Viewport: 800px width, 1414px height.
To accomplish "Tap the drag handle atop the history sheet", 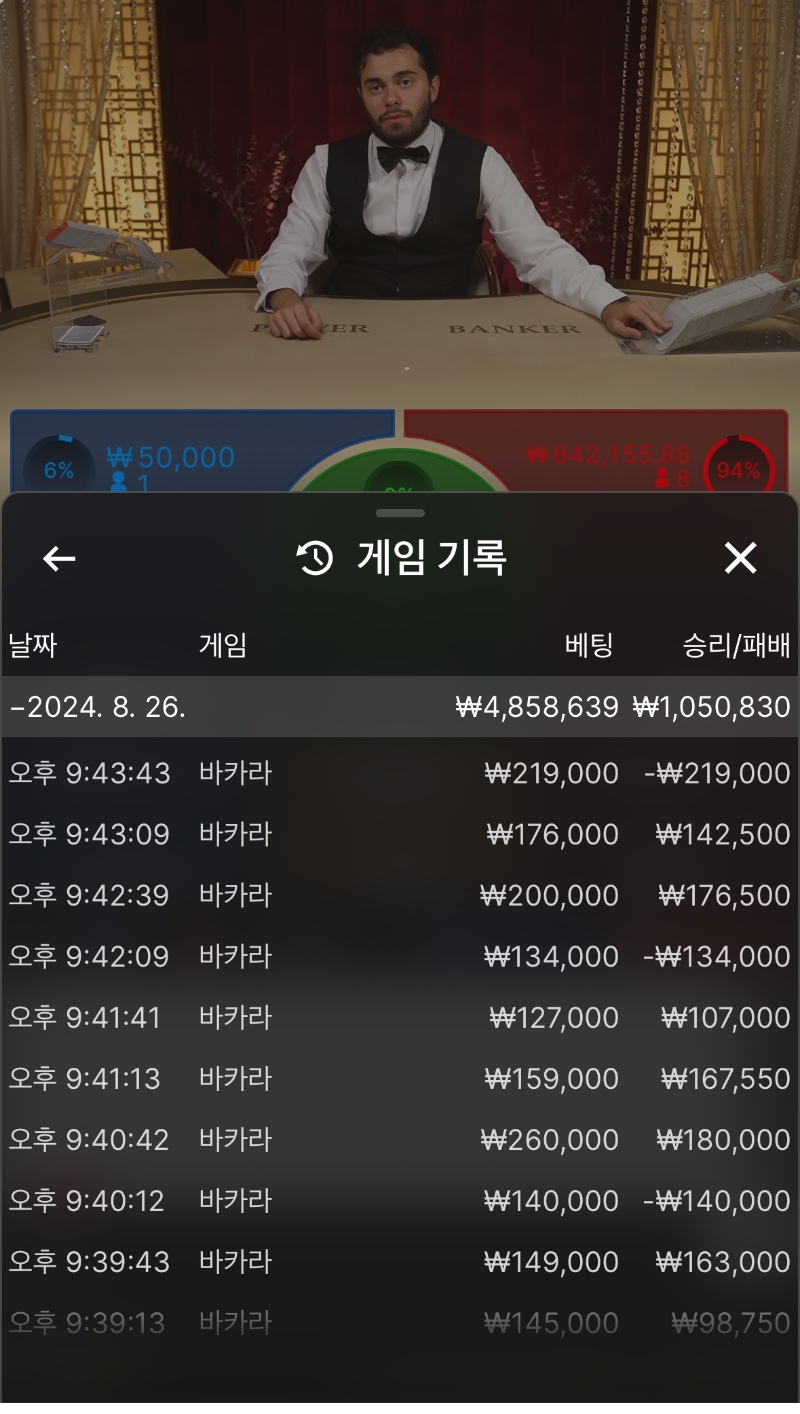I will click(400, 513).
